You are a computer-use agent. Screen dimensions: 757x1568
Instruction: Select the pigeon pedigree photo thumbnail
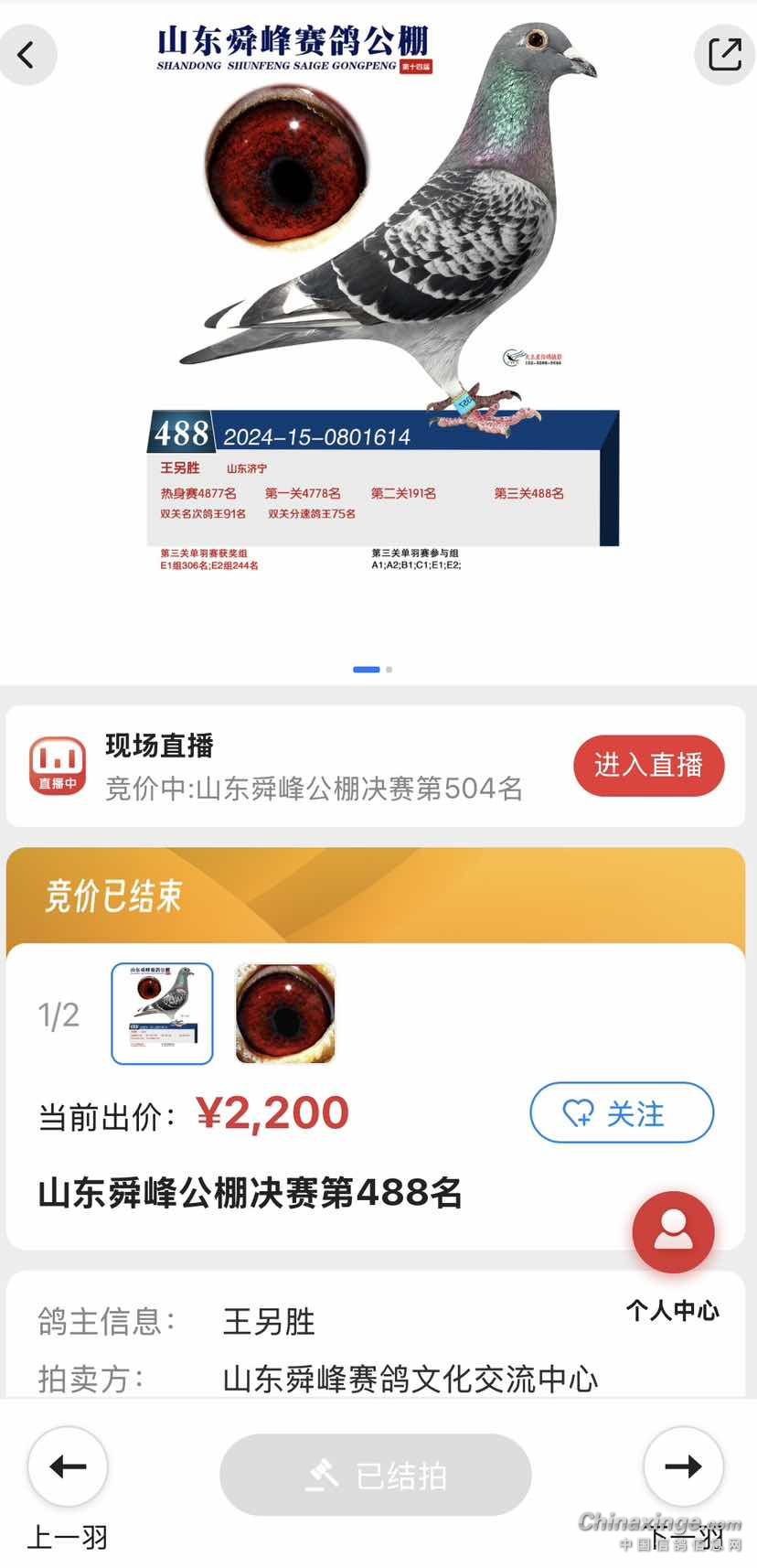[x=162, y=1014]
